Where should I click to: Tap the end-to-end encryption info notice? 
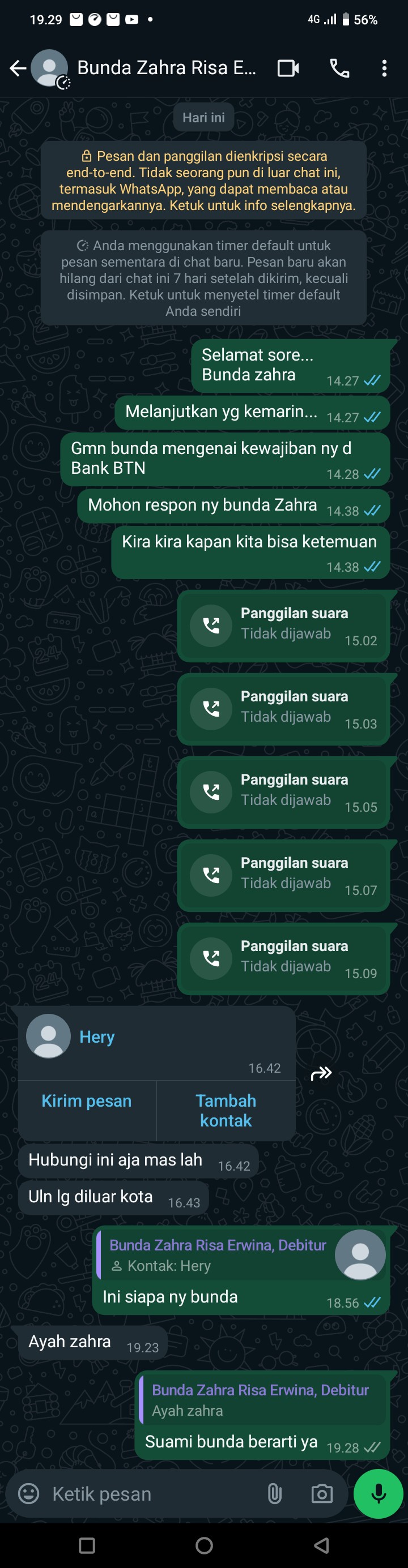(203, 181)
